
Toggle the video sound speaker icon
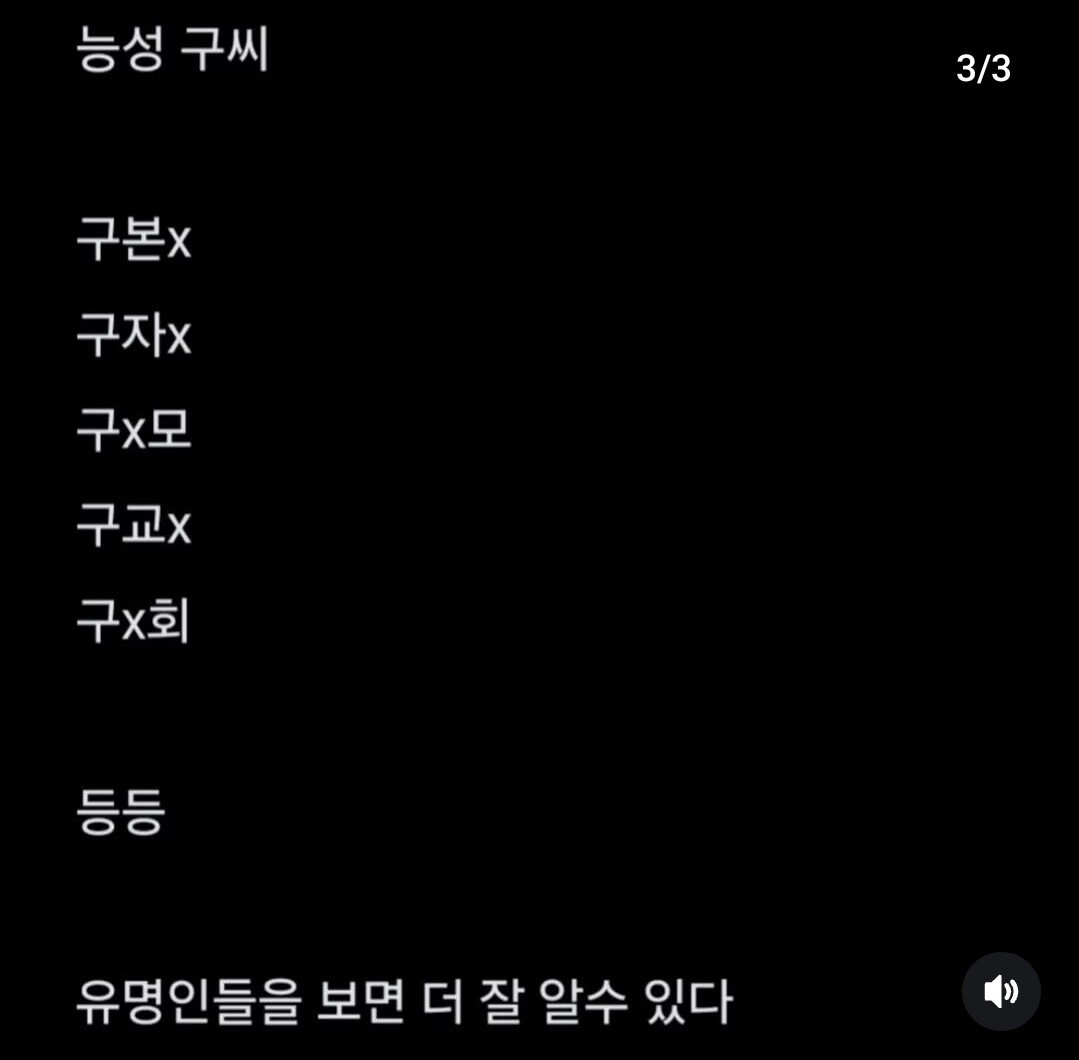pyautogui.click(x=1001, y=991)
